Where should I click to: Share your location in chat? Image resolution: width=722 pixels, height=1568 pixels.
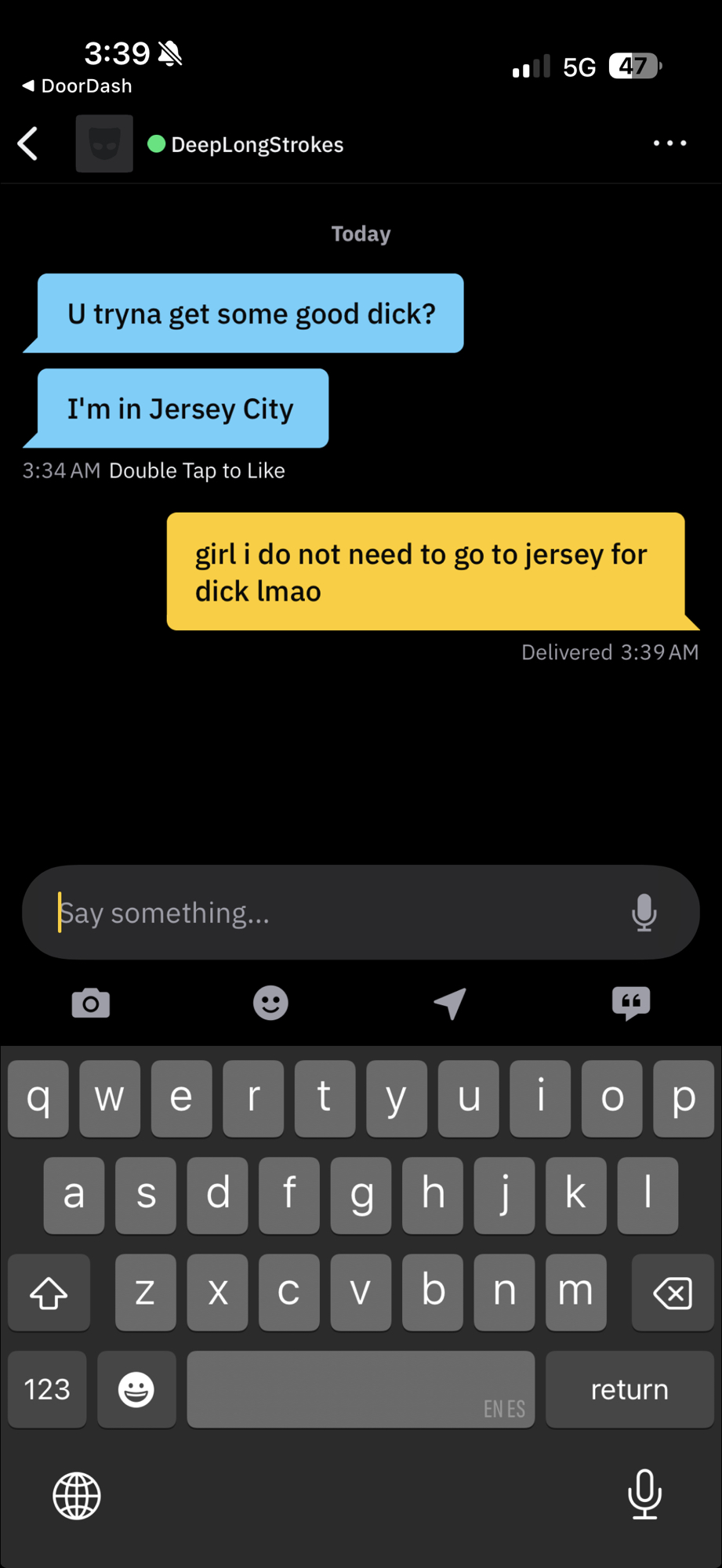(451, 1003)
